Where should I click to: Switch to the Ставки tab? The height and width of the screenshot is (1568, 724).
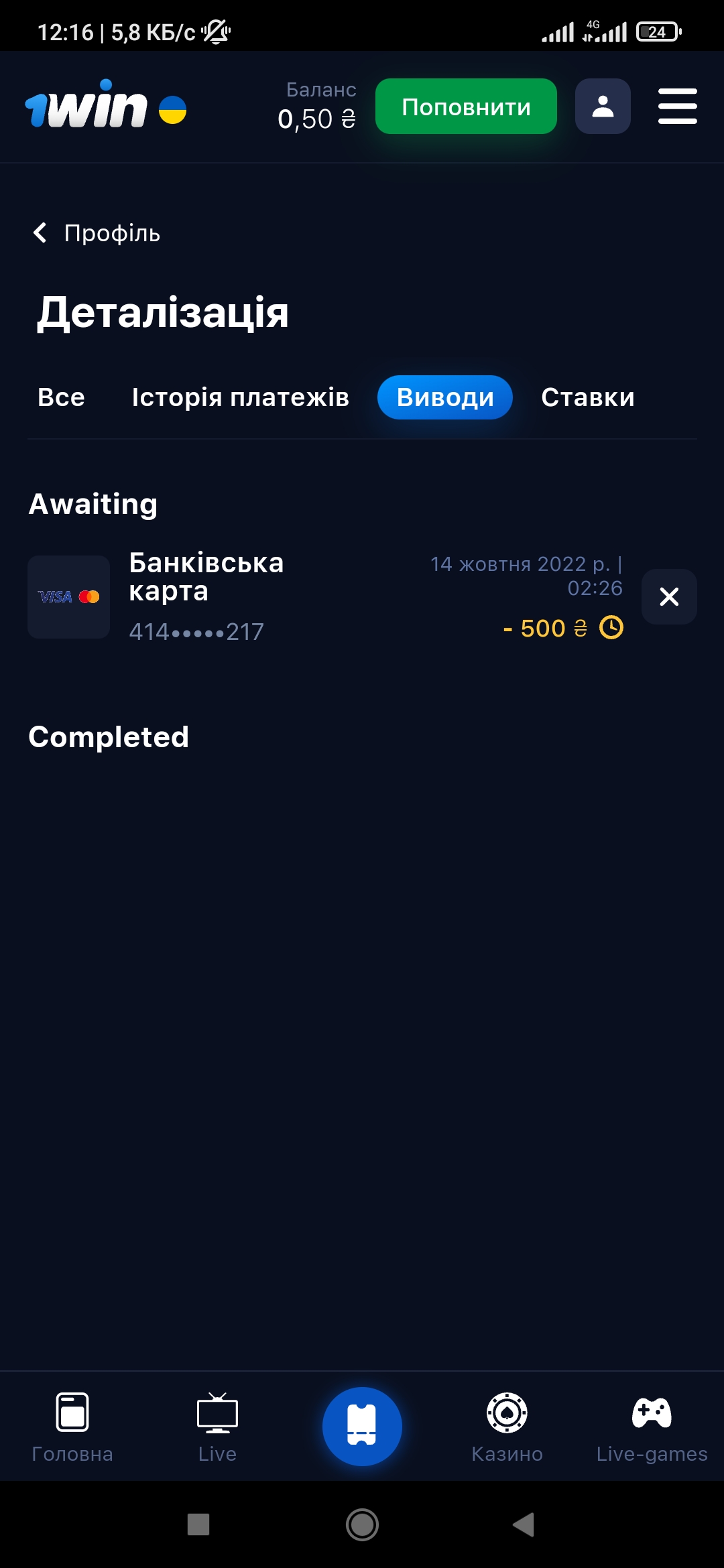(587, 397)
